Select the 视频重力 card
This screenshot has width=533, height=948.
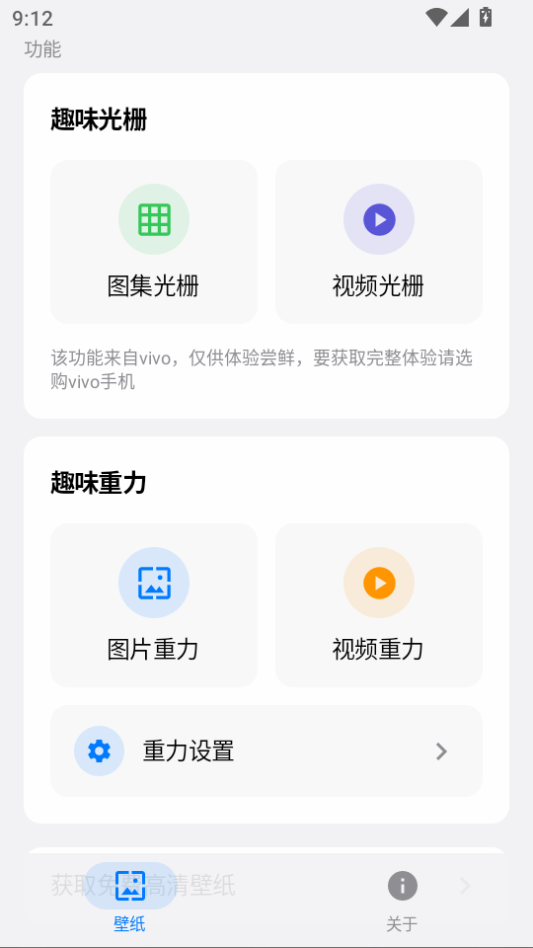click(x=379, y=605)
